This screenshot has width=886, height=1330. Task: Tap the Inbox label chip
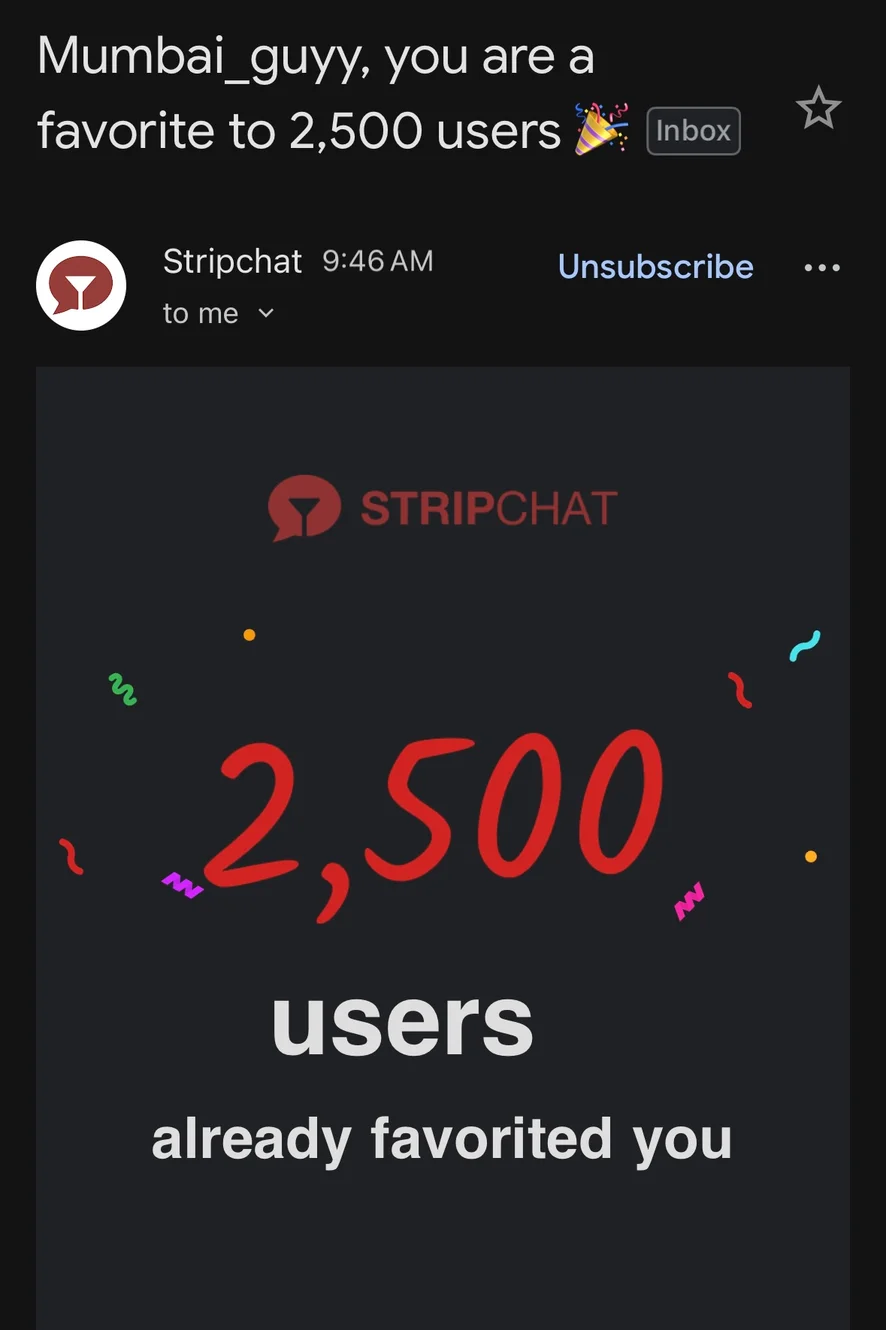pyautogui.click(x=693, y=131)
